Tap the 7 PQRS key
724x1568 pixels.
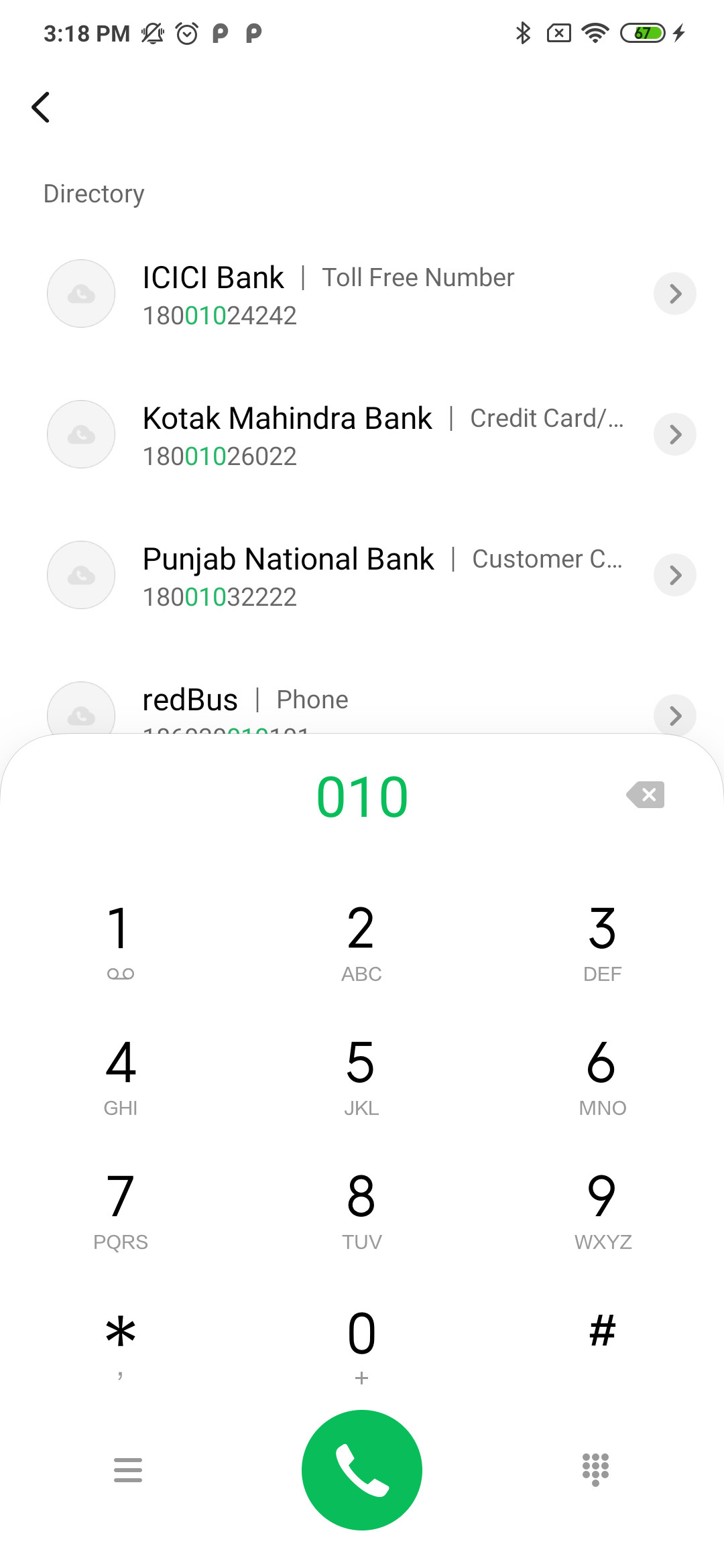pyautogui.click(x=121, y=1209)
